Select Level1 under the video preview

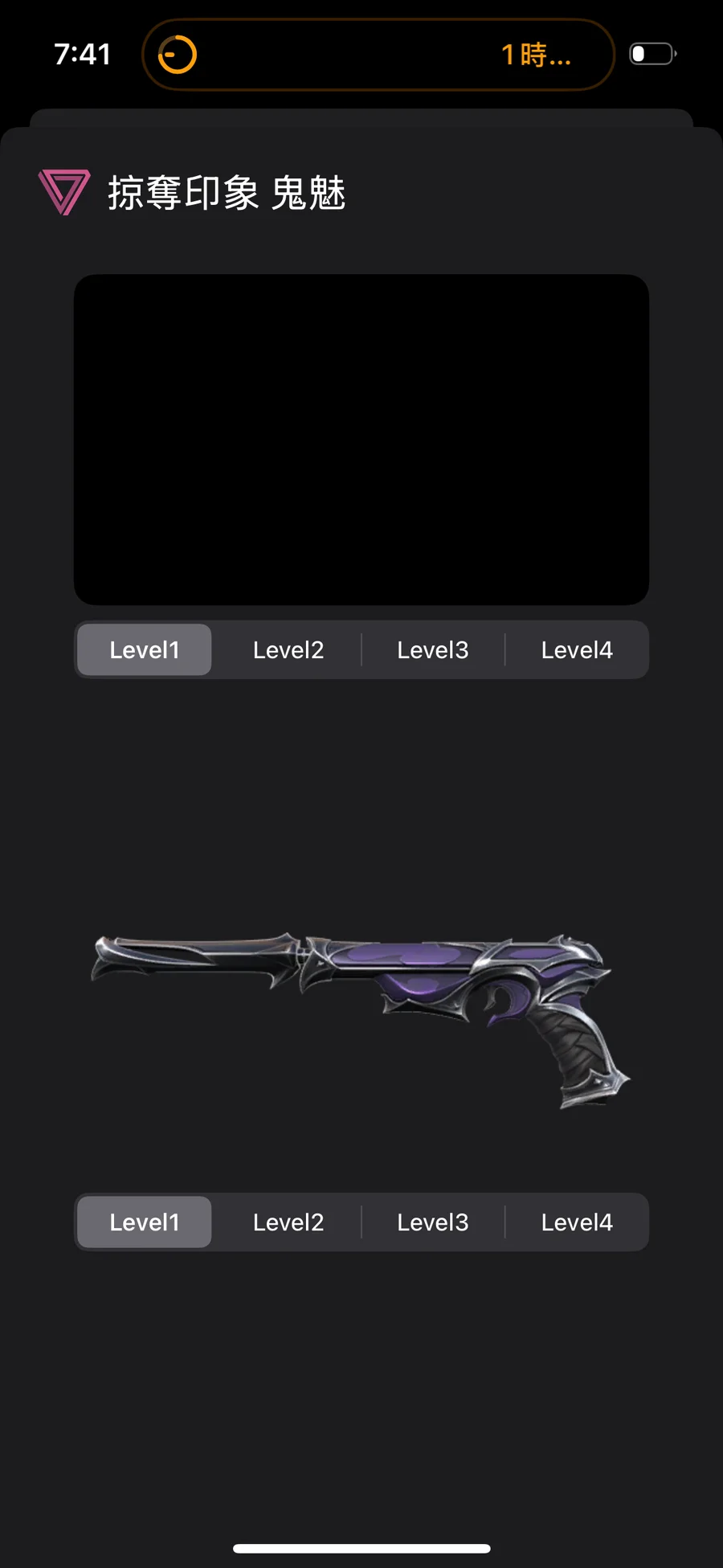click(145, 650)
